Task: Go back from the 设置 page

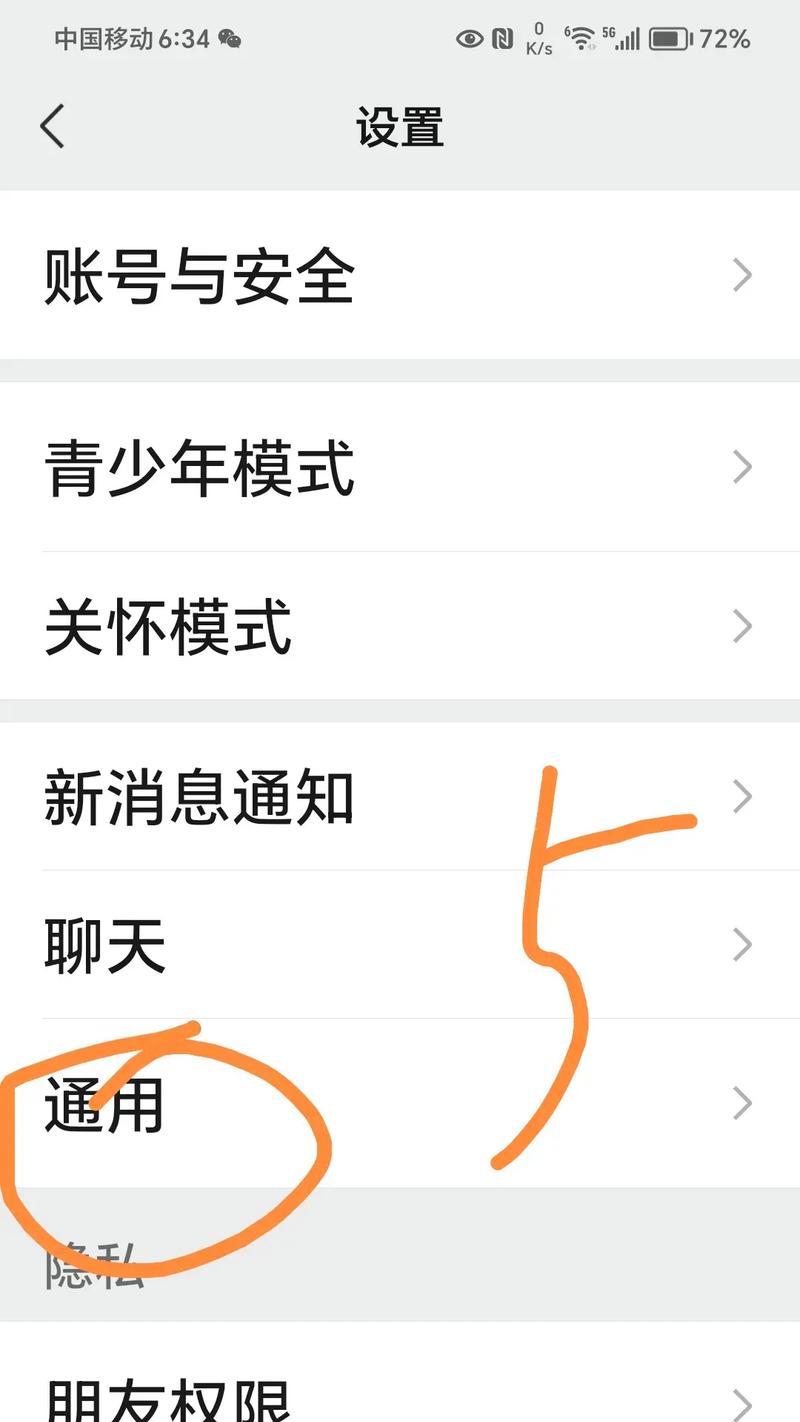Action: [52, 127]
